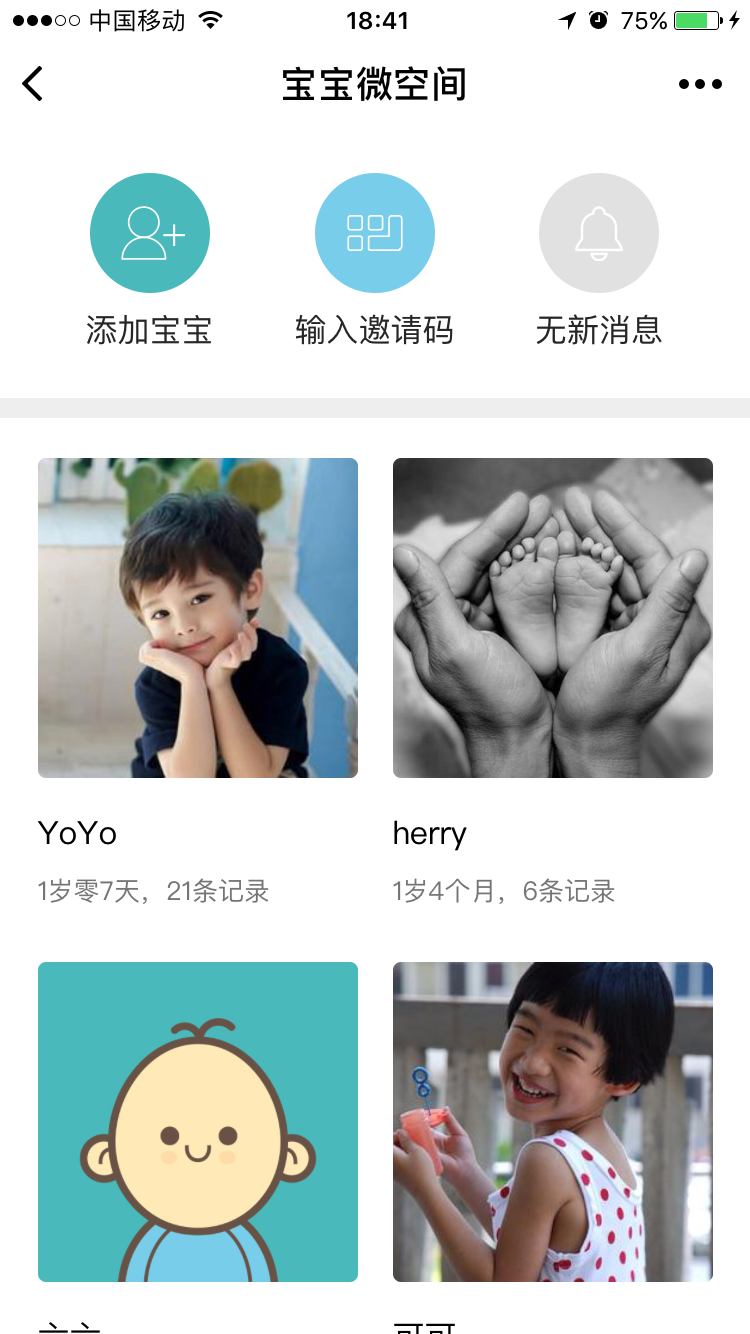
Task: Select the cartoon baby avatar card
Action: (x=198, y=1122)
